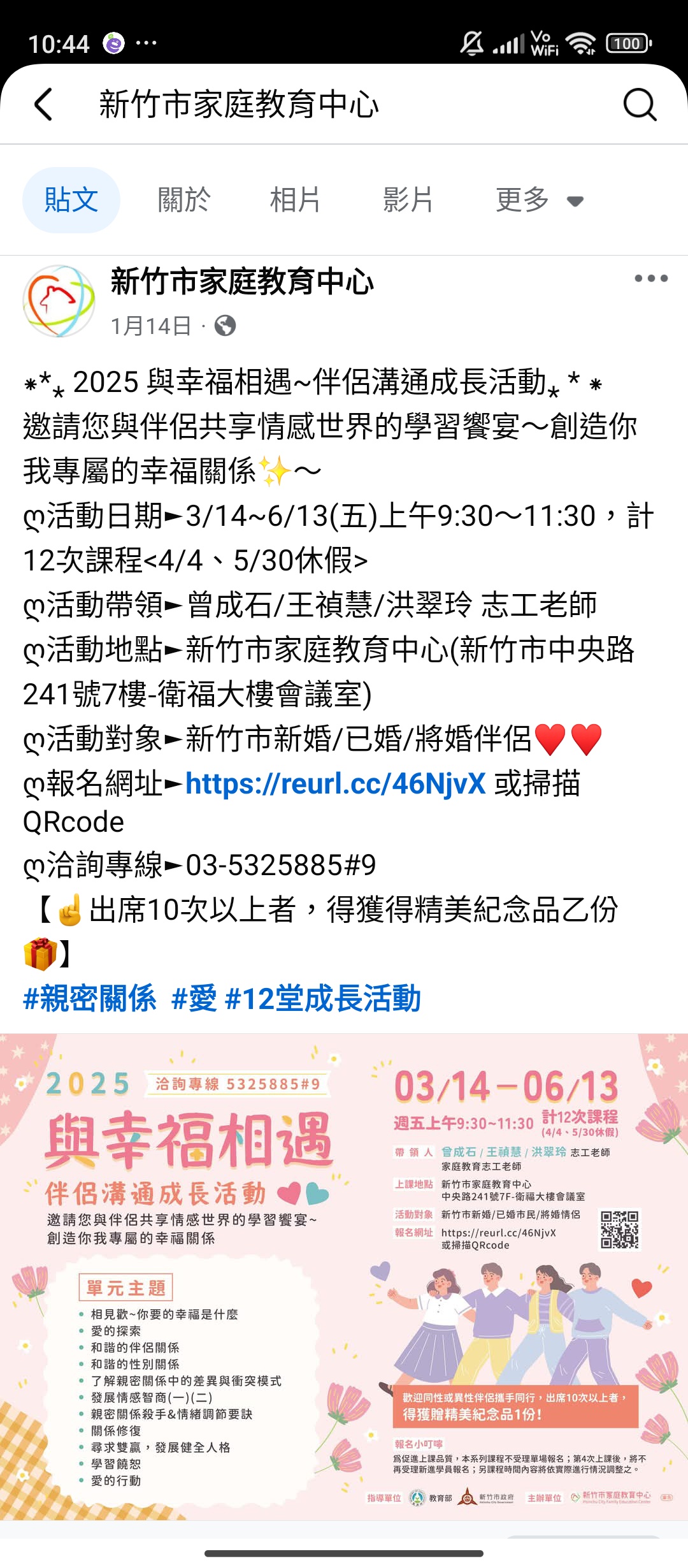
Task: Switch to the 貼文 tab
Action: pyautogui.click(x=71, y=200)
